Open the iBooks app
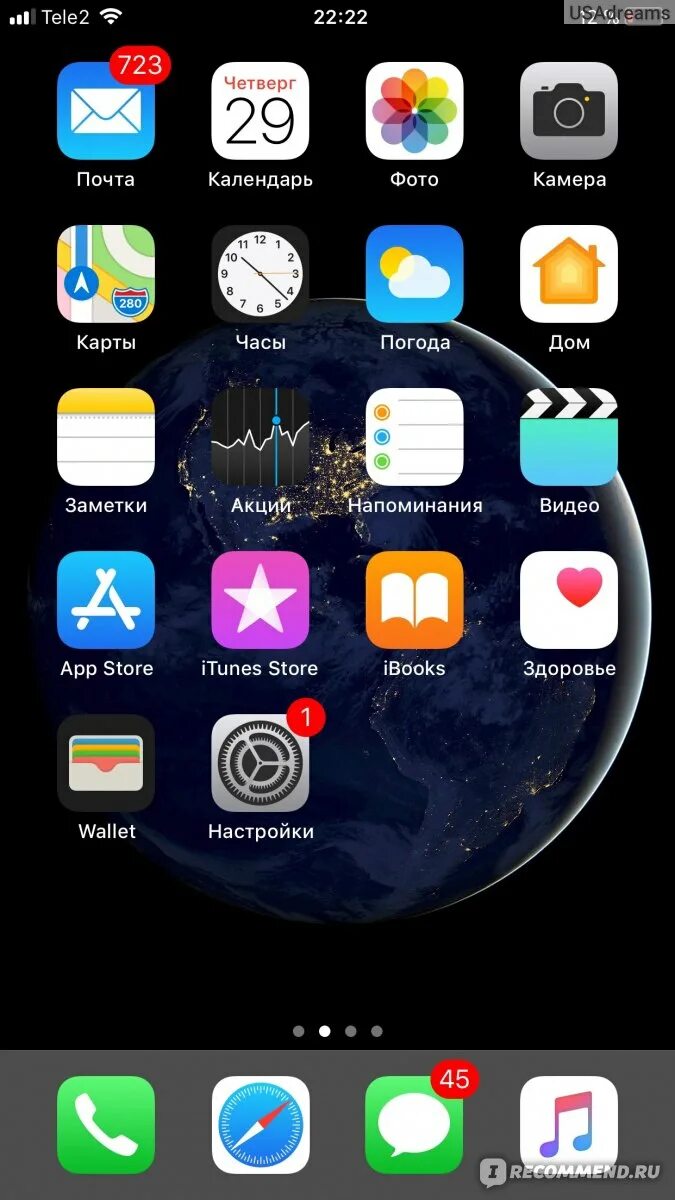675x1200 pixels. pos(415,600)
